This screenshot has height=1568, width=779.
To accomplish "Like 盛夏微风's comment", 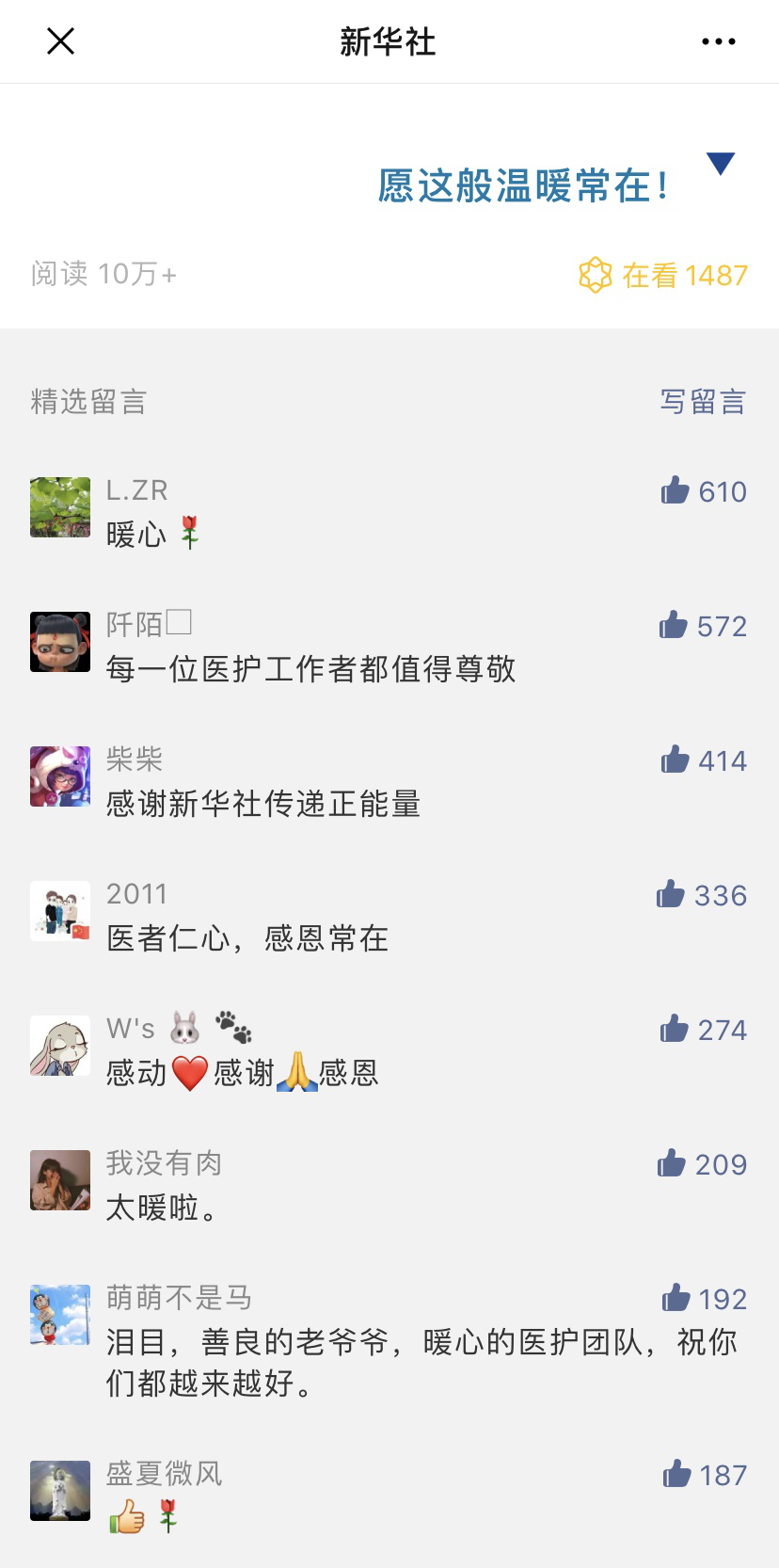I will click(677, 1474).
